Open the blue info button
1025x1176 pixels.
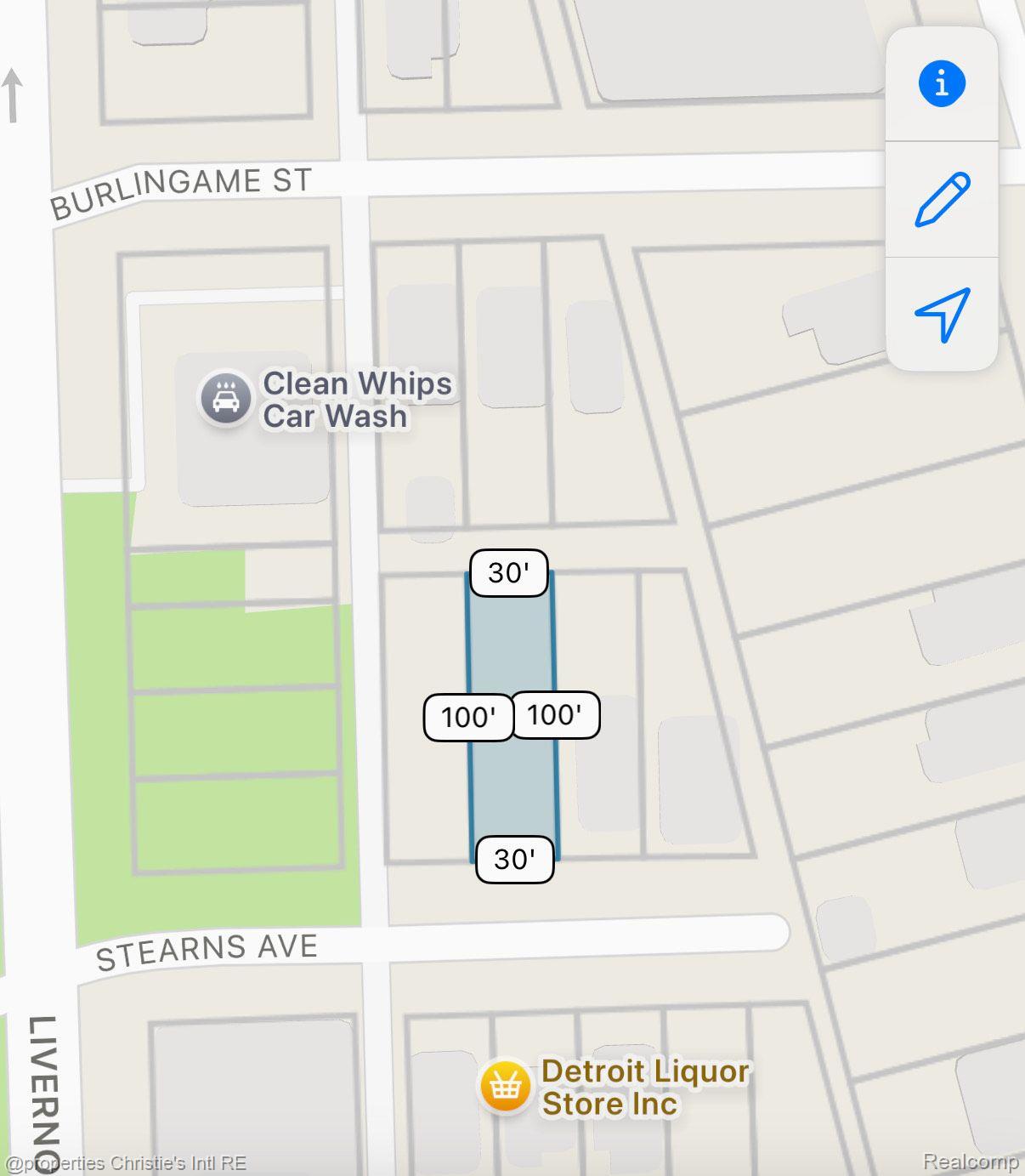[941, 83]
